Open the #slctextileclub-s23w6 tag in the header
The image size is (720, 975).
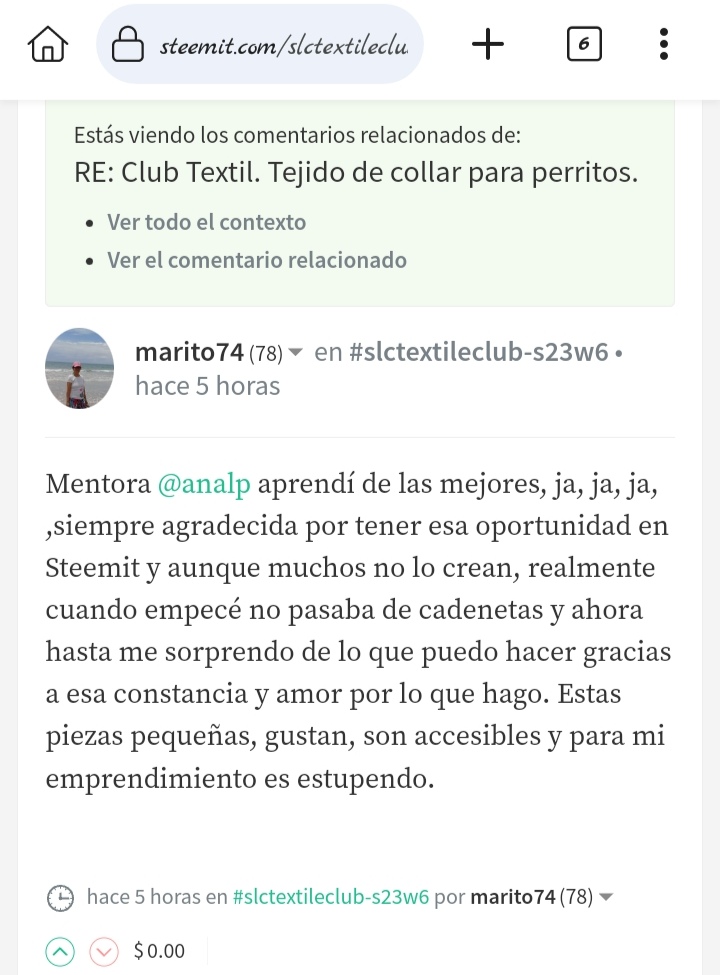(x=478, y=352)
